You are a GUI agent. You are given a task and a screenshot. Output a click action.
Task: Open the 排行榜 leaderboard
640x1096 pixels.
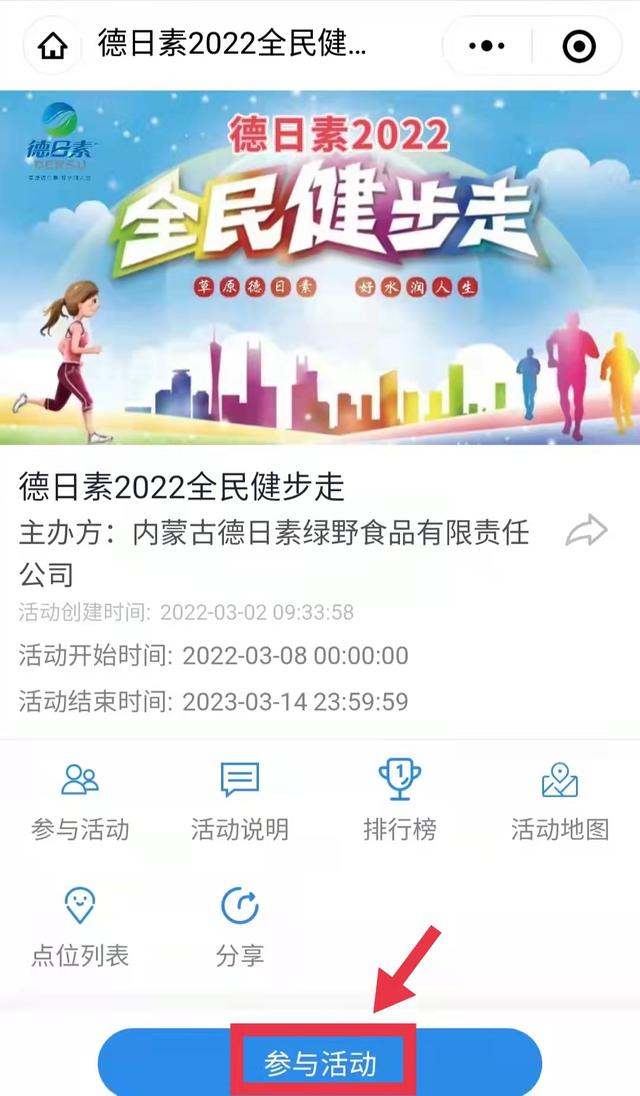[399, 798]
